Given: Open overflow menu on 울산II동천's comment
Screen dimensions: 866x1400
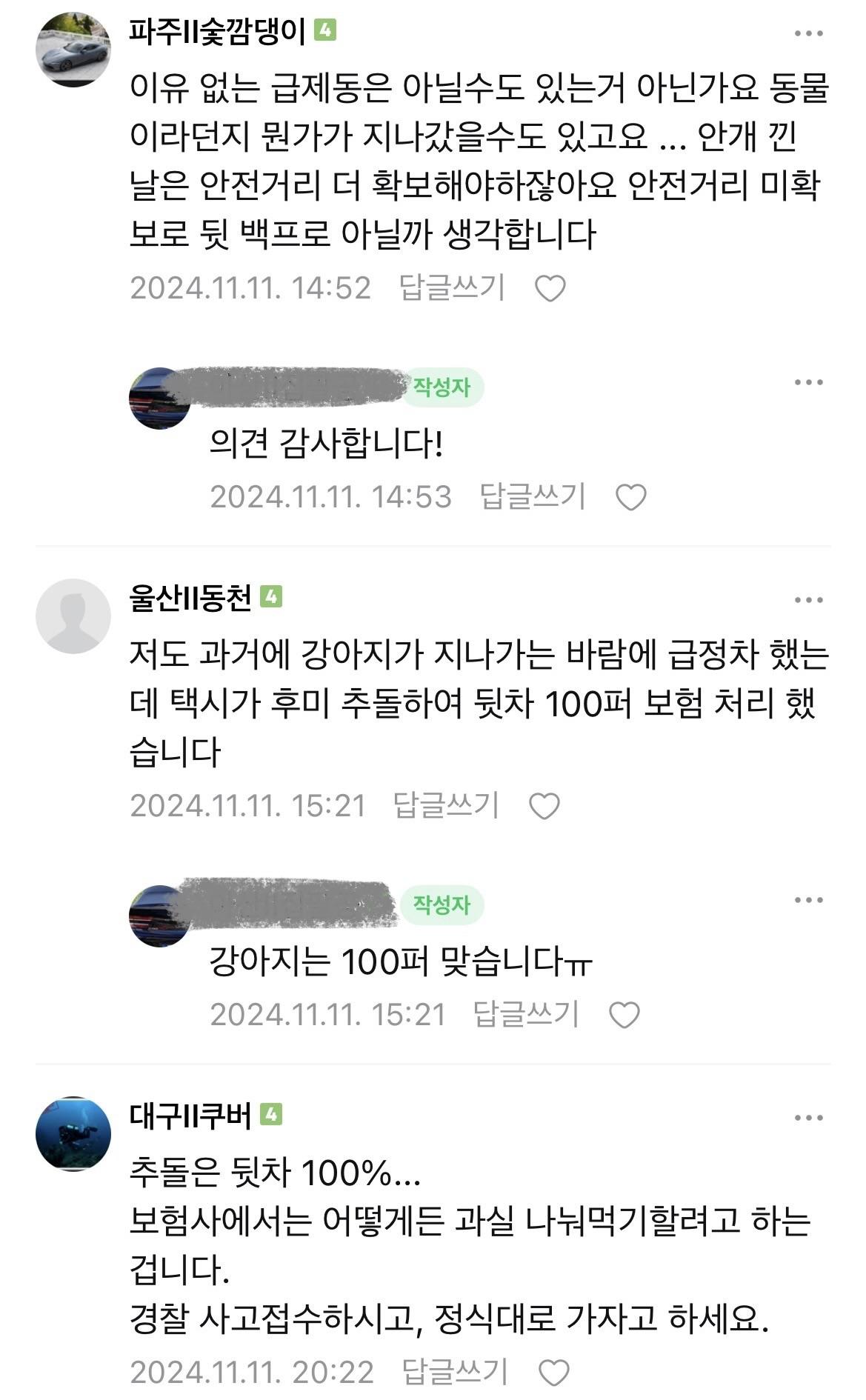Looking at the screenshot, I should pos(808,600).
